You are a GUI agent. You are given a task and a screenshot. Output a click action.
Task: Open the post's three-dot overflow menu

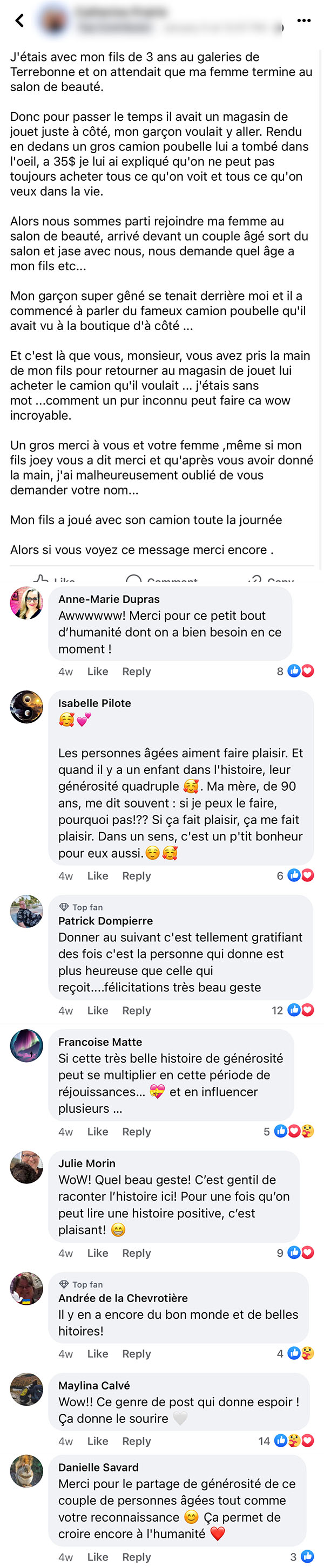tap(304, 20)
